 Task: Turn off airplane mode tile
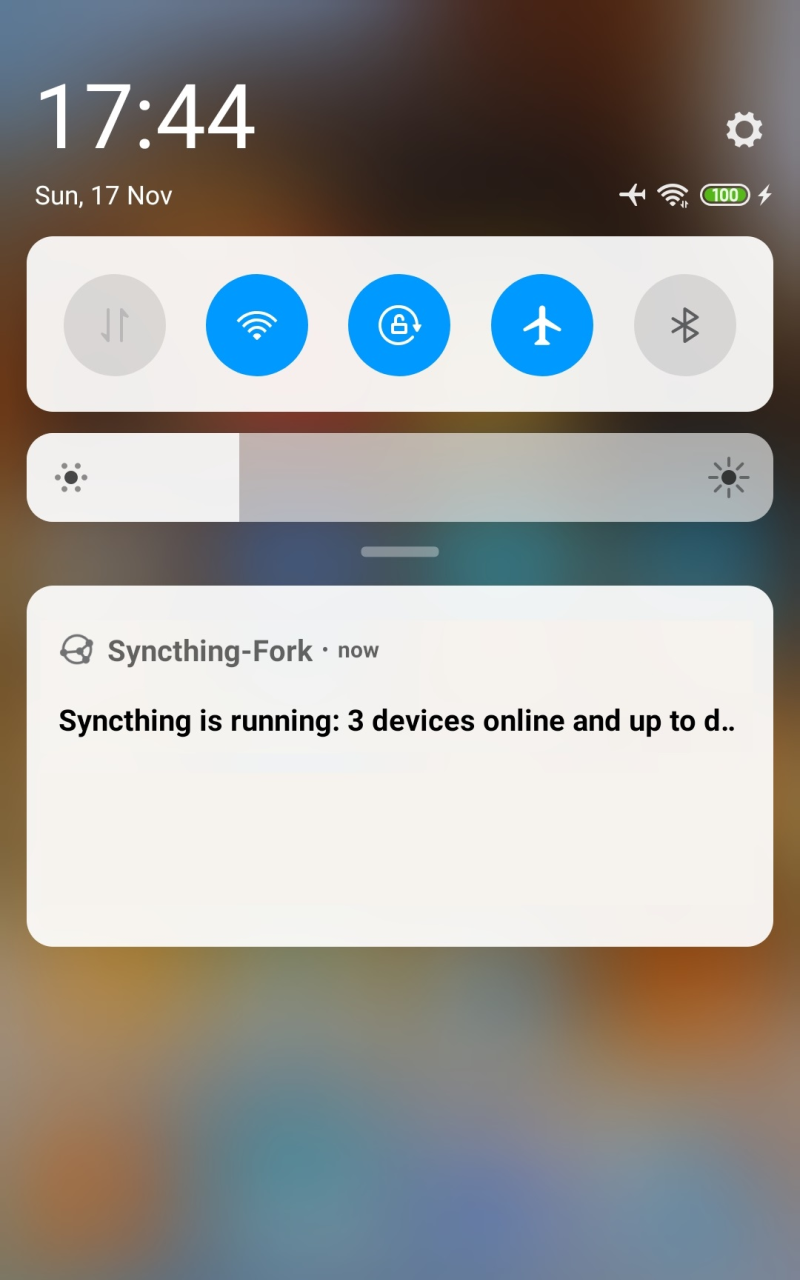pyautogui.click(x=542, y=324)
